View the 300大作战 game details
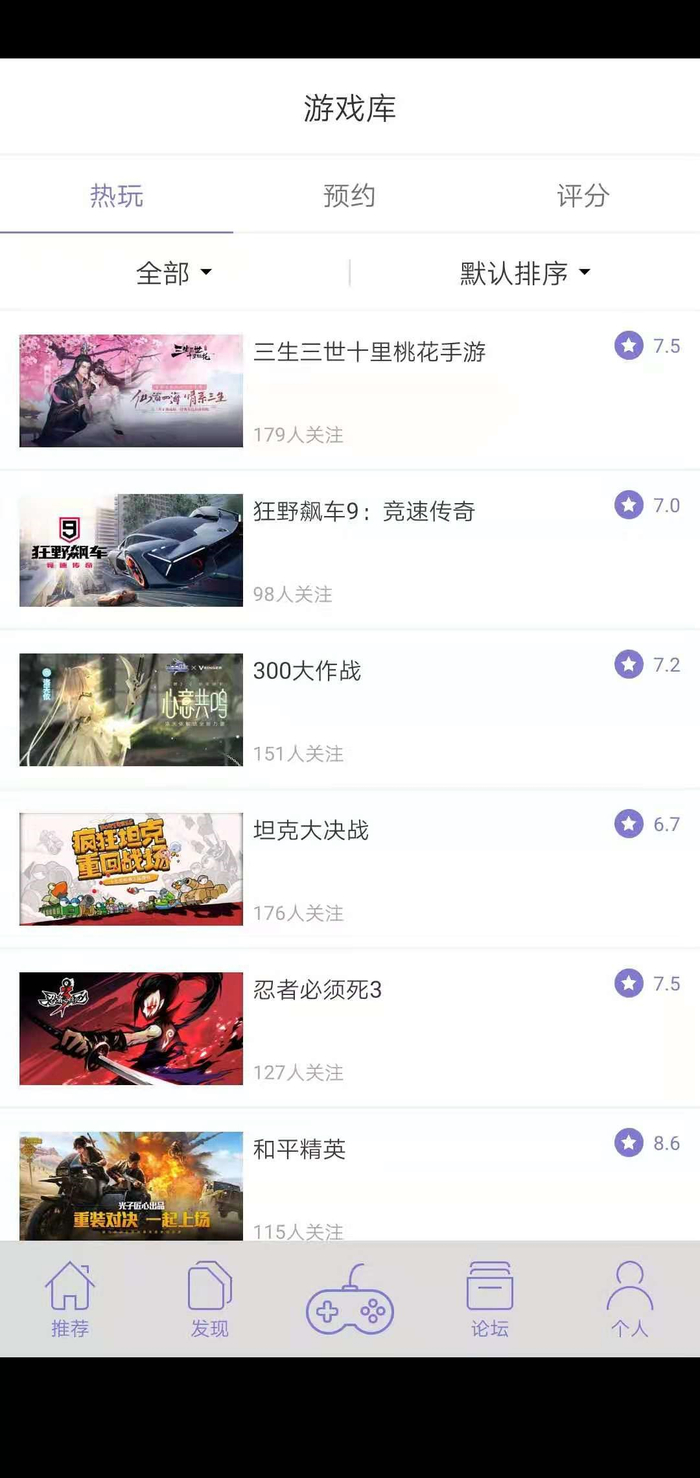This screenshot has height=1478, width=700. (350, 709)
